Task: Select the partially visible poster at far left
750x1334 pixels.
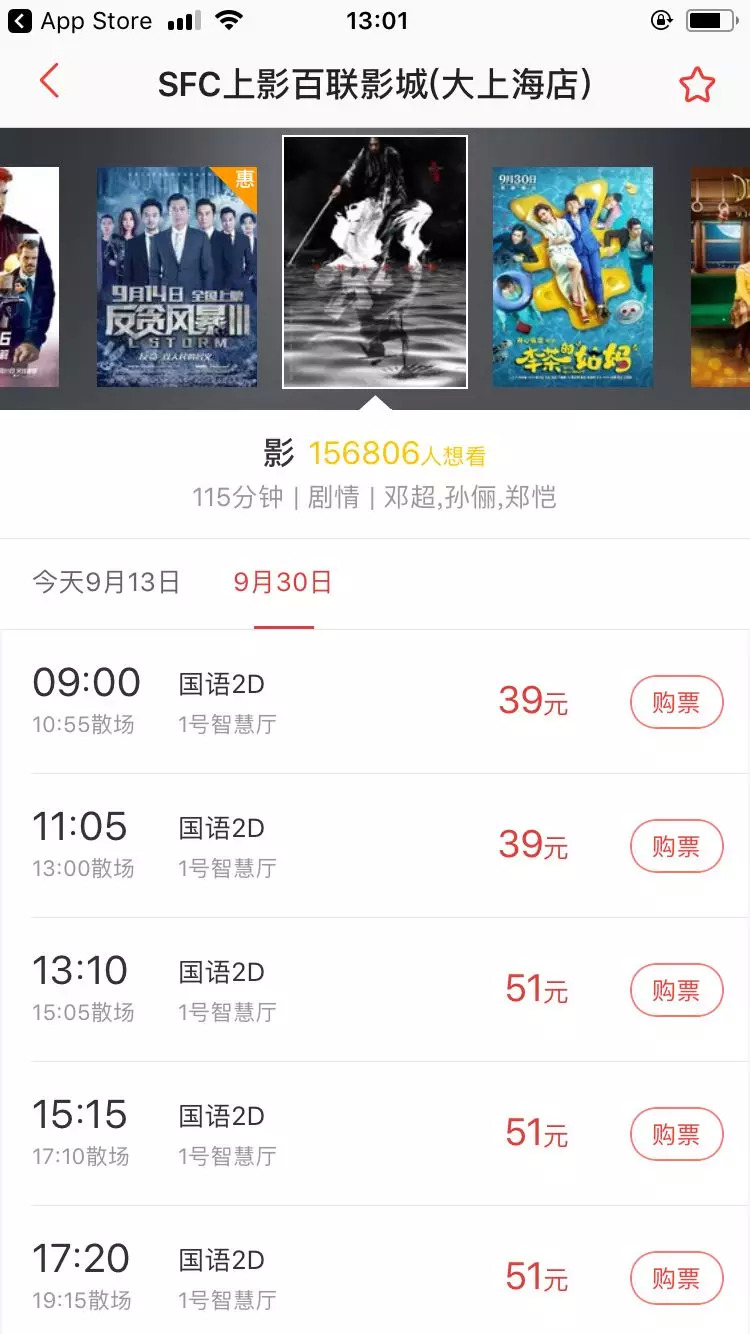Action: (29, 277)
